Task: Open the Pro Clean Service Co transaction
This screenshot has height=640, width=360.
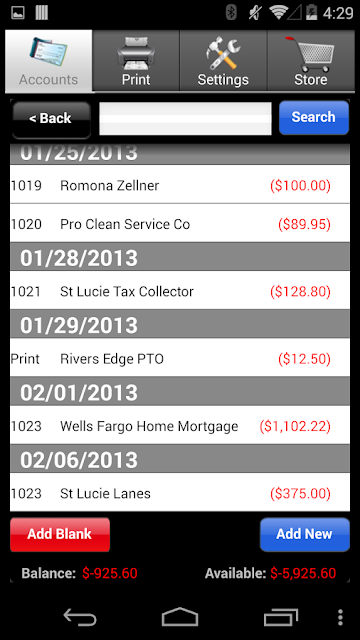Action: point(180,224)
